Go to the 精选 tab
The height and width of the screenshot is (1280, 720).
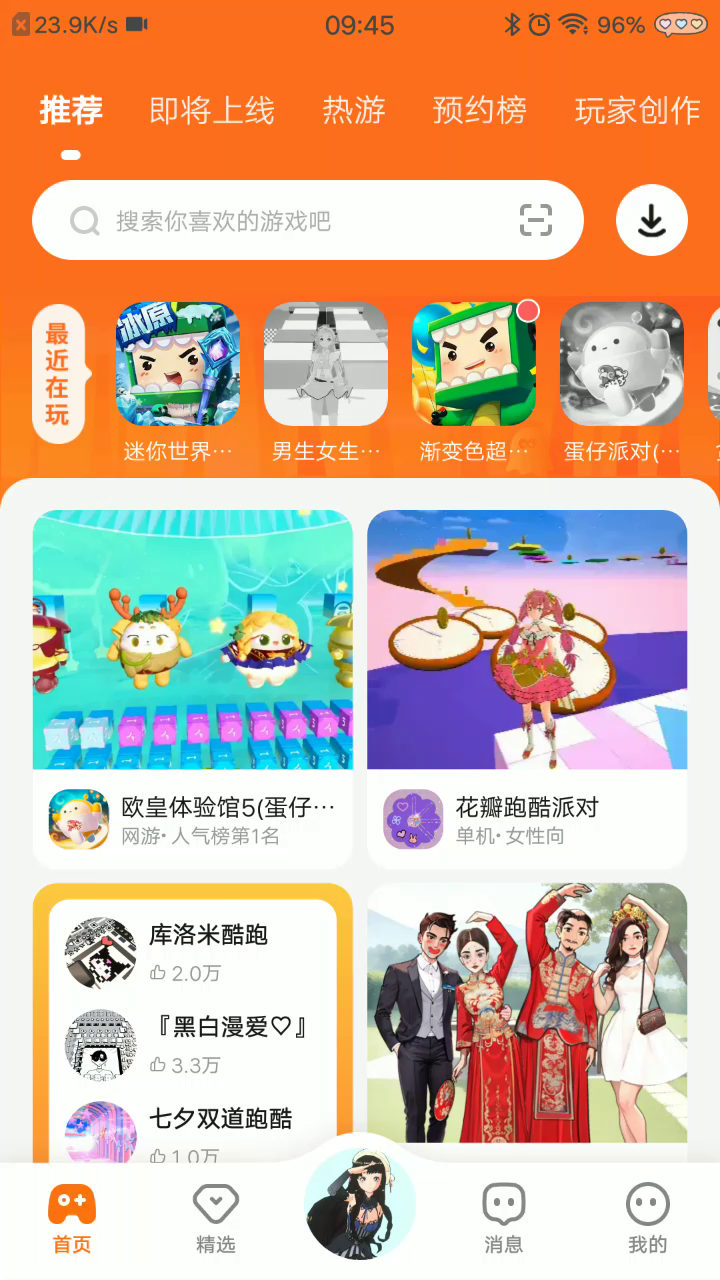click(x=215, y=1218)
